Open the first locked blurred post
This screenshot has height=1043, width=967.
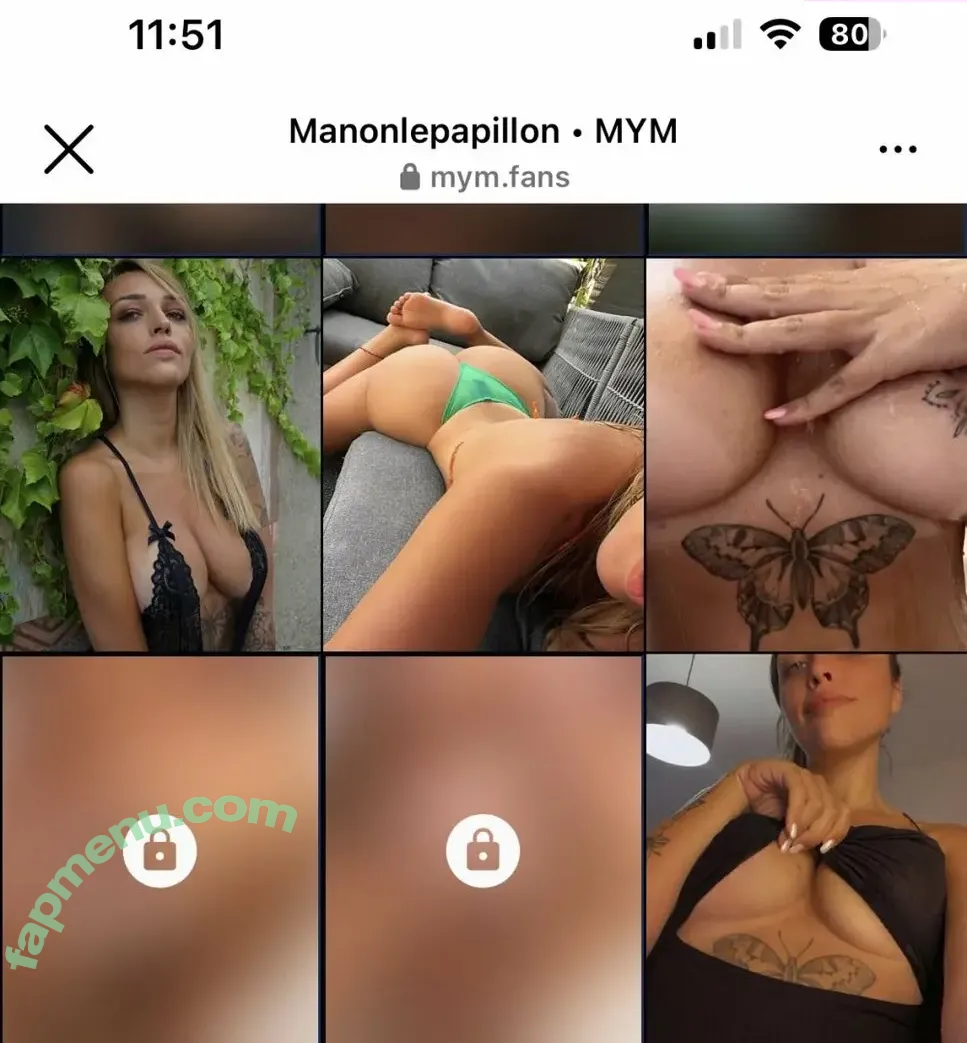[160, 852]
